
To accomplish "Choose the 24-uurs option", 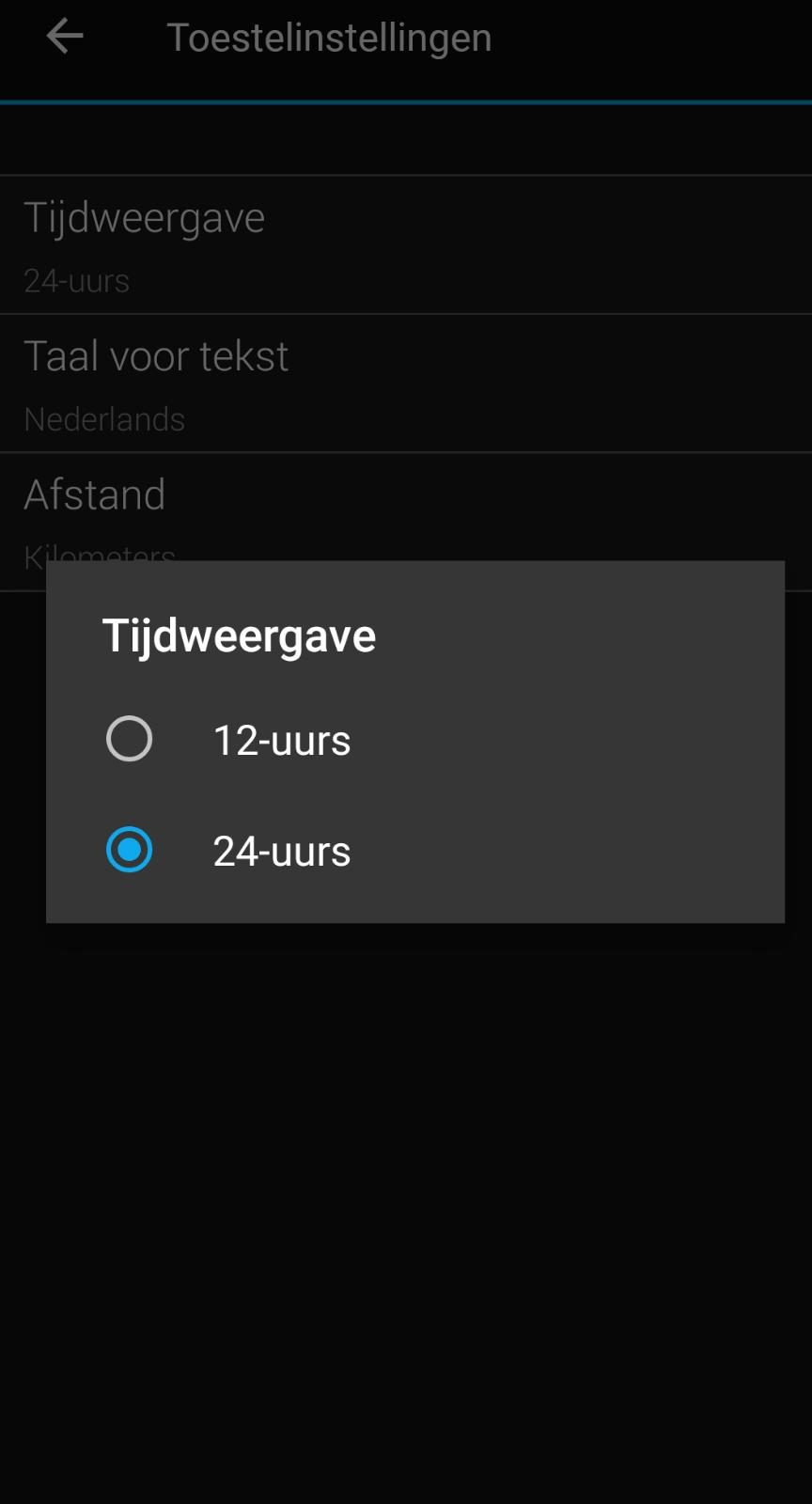I will (130, 850).
